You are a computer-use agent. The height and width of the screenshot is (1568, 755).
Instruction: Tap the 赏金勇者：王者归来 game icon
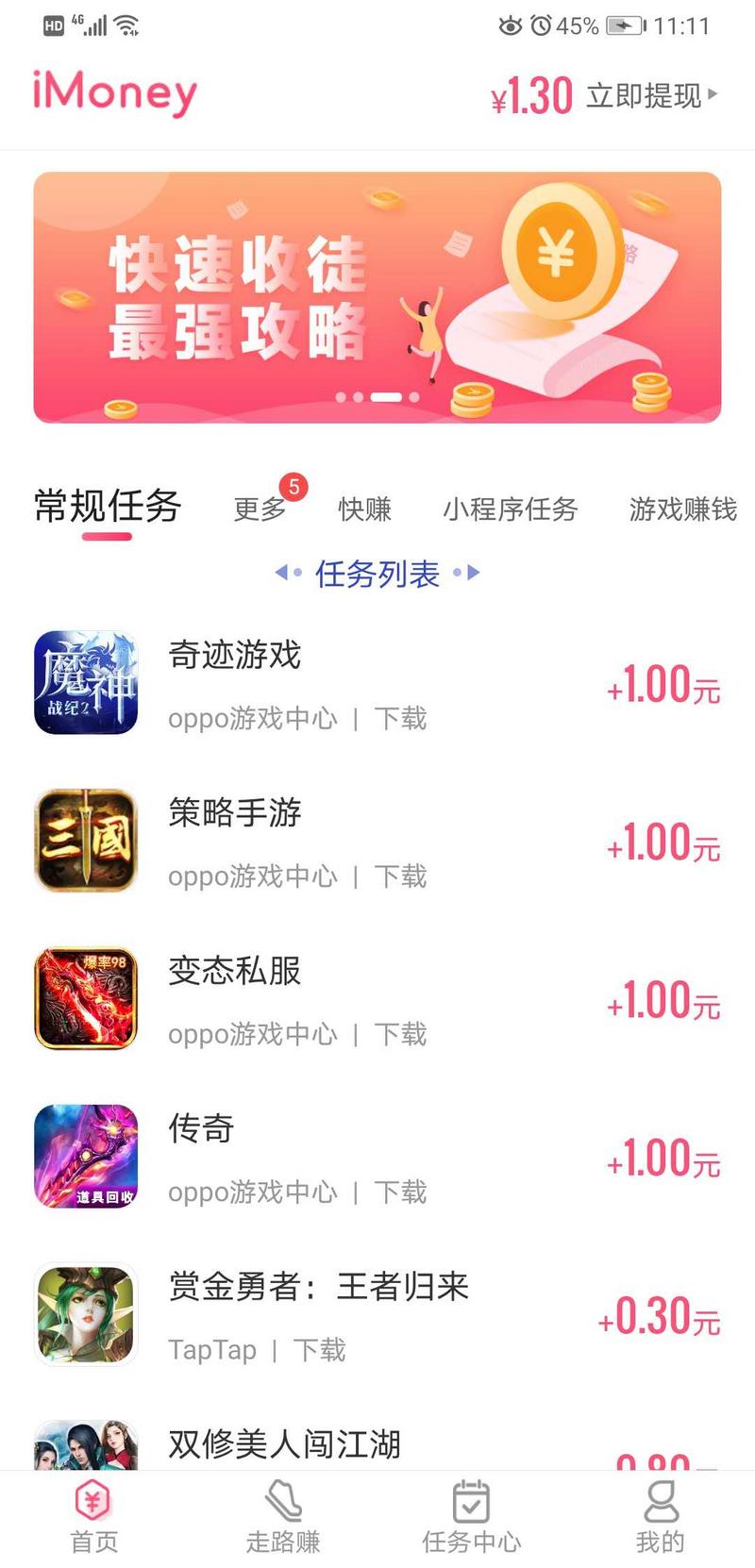coord(85,1313)
